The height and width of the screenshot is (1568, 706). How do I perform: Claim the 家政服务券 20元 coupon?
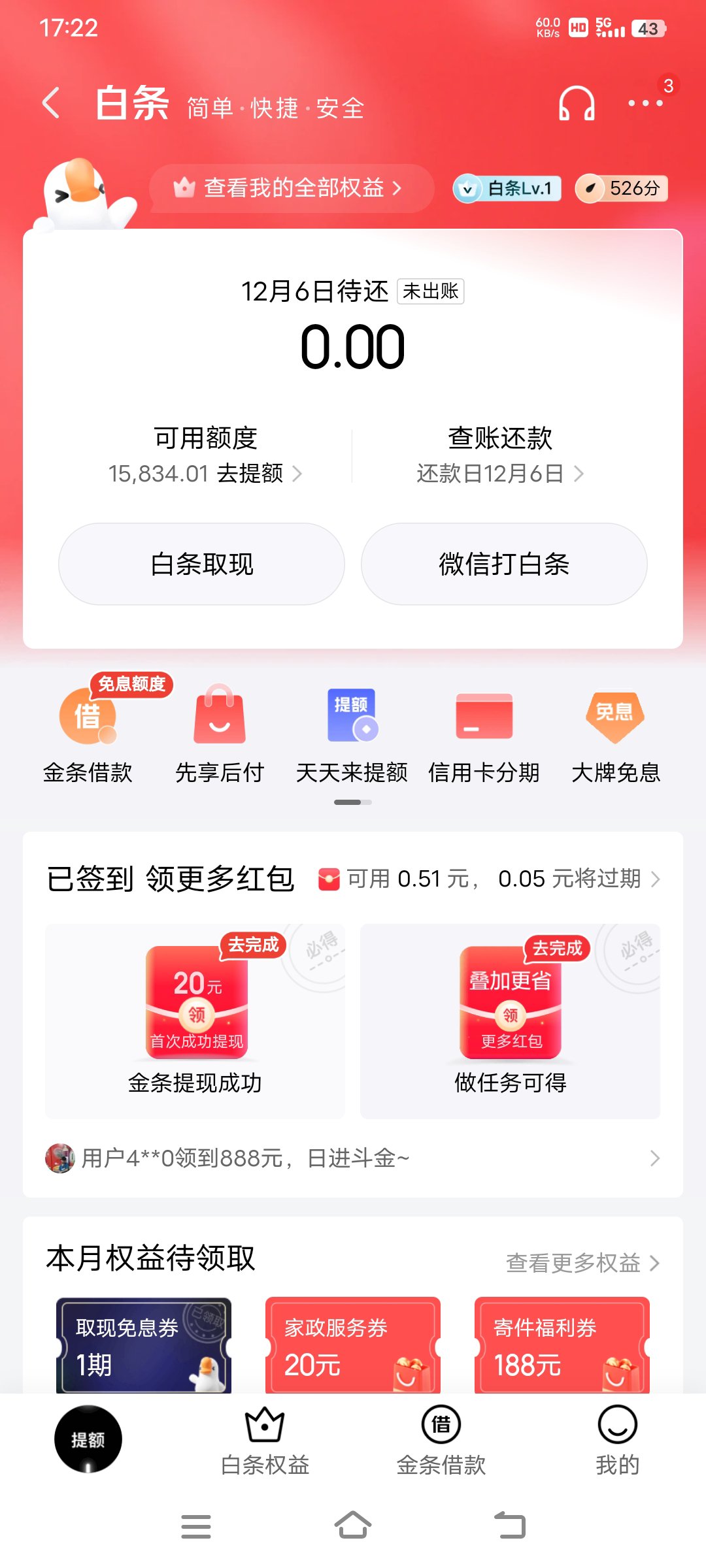point(353,1346)
